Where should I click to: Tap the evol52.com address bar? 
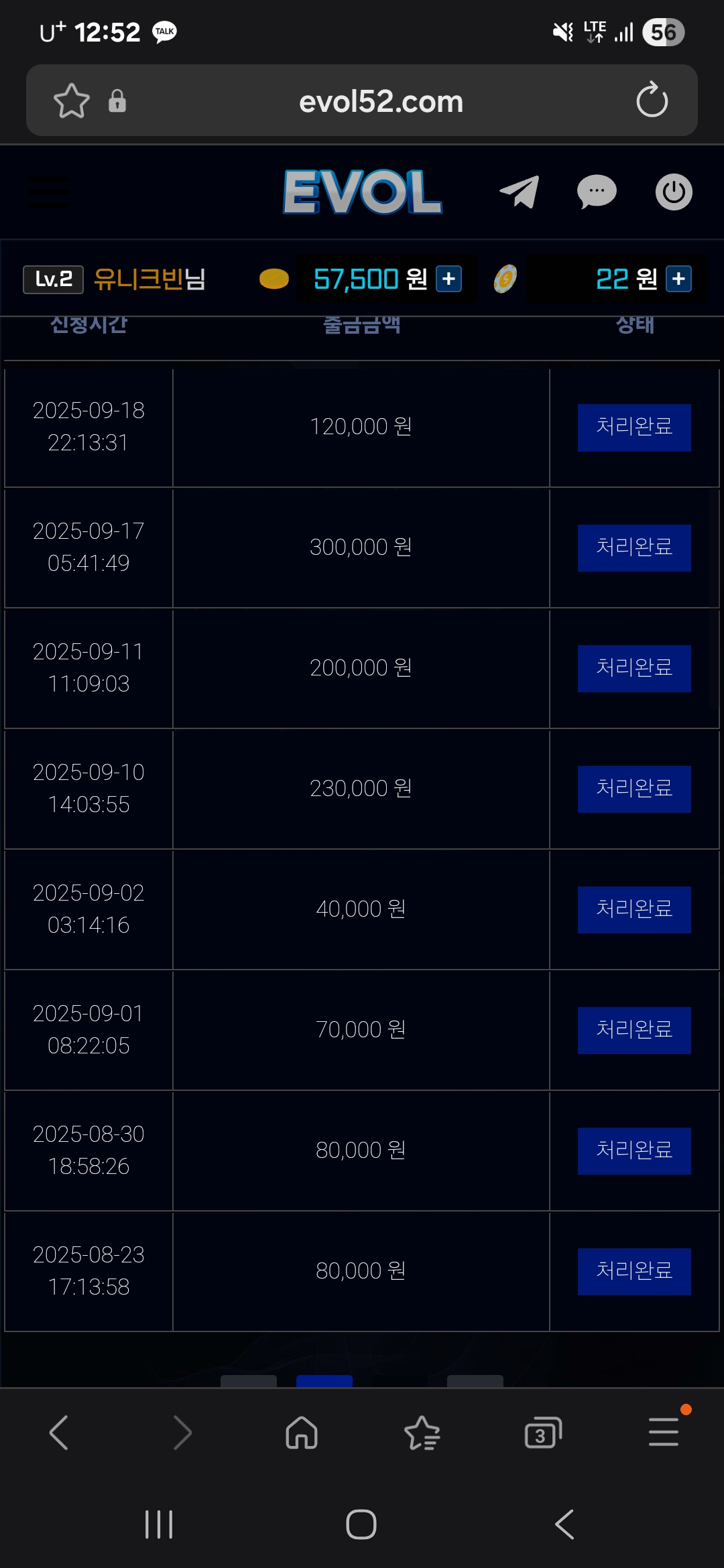click(x=381, y=102)
